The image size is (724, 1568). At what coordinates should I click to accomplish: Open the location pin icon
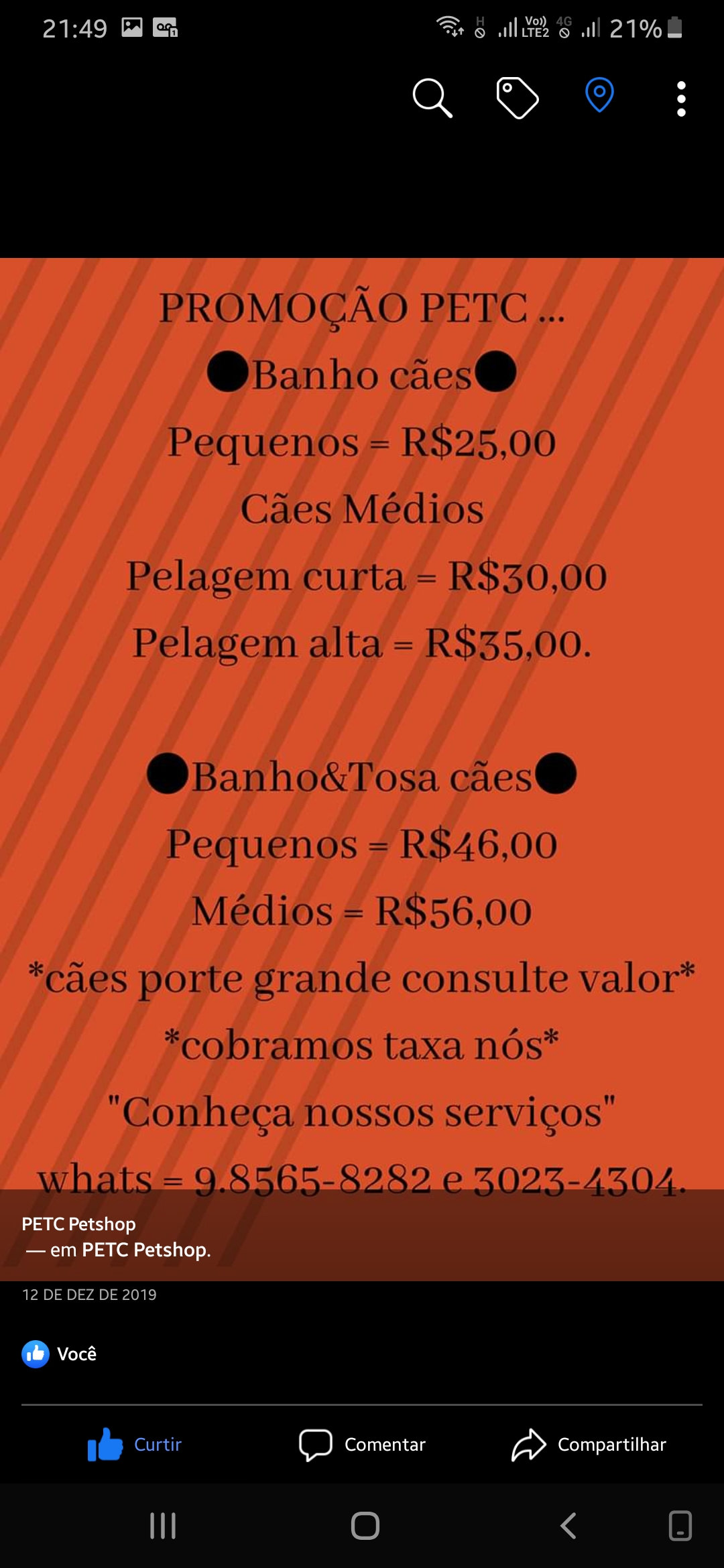(599, 96)
